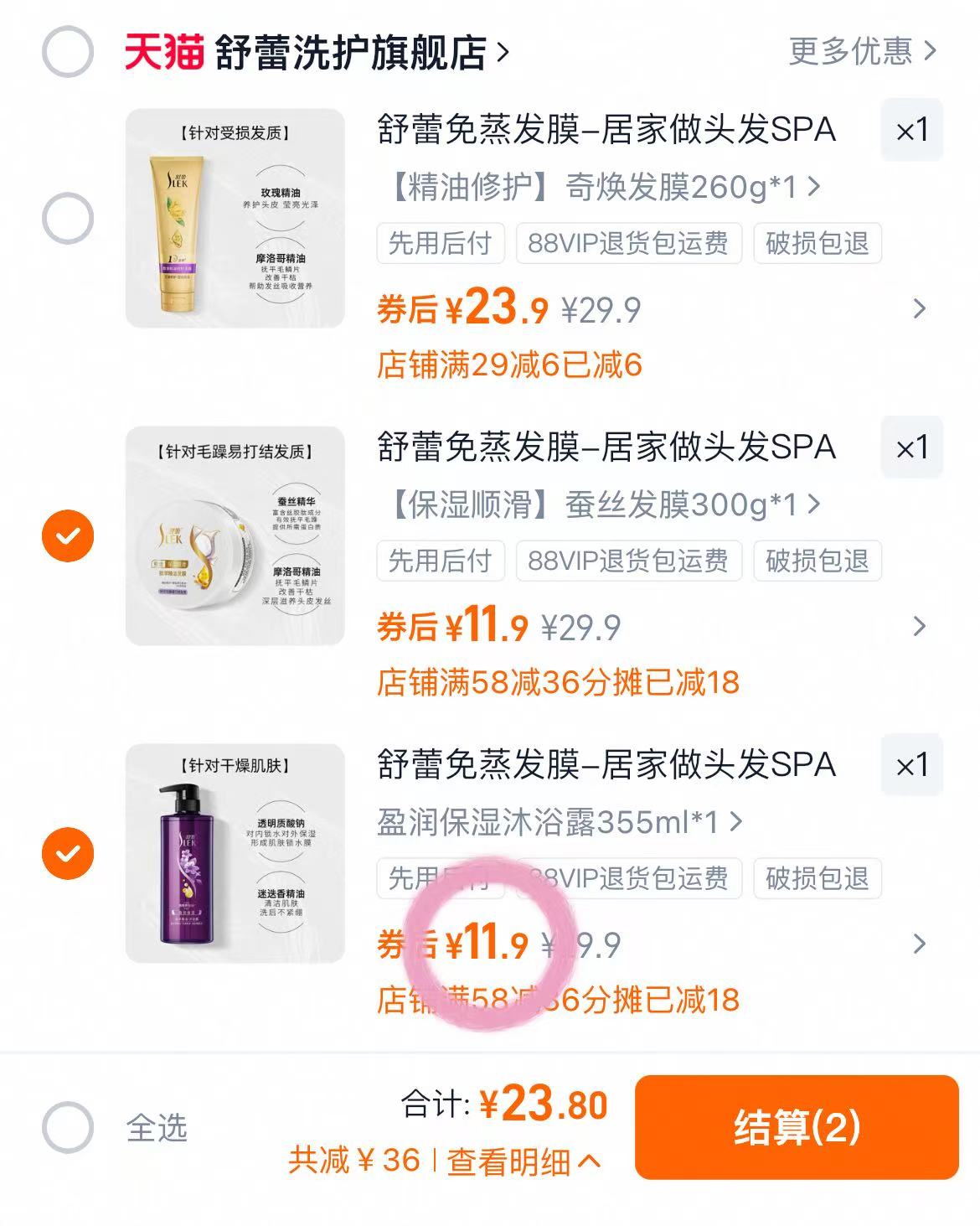Click the 88VIP退货包运费 tag on second product
The image size is (980, 1226).
(x=629, y=561)
